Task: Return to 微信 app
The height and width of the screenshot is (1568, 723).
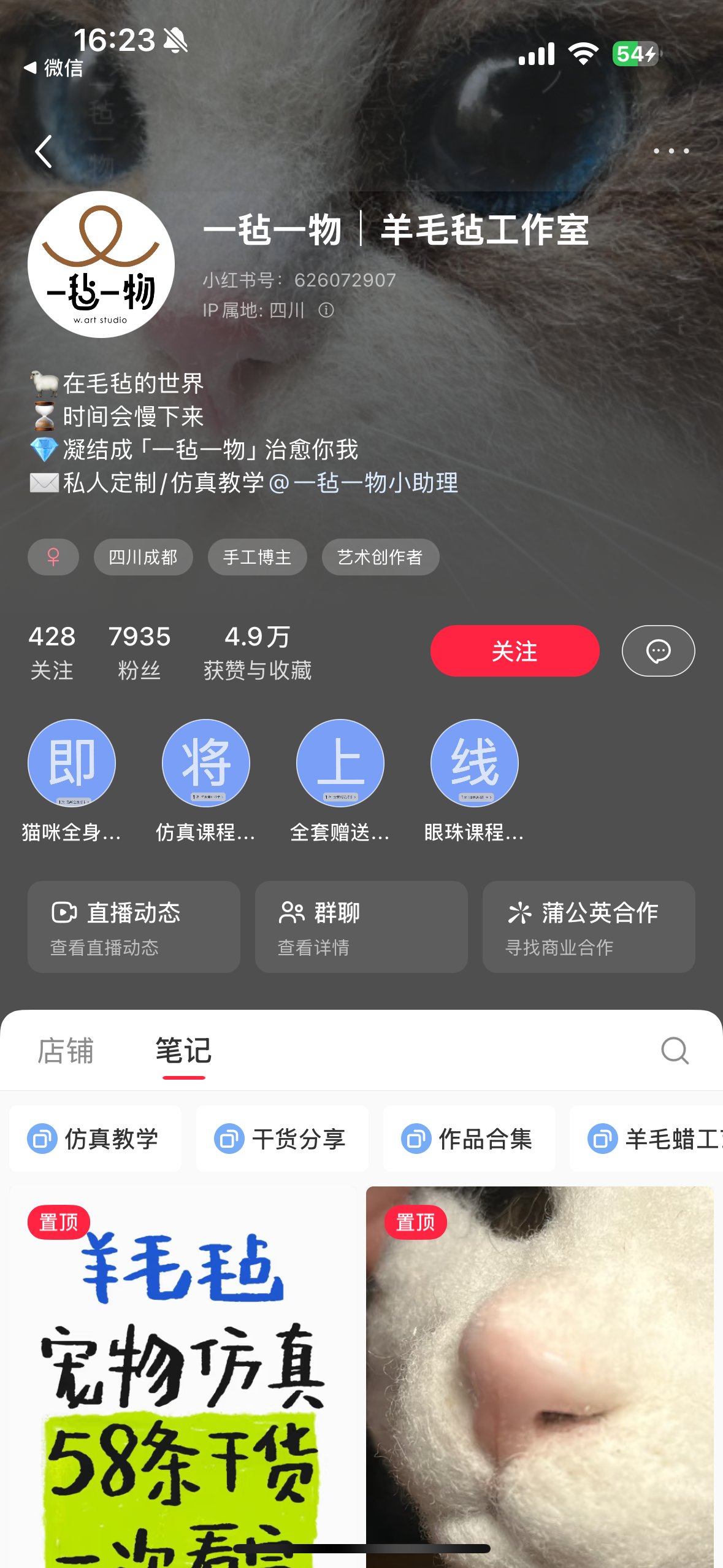Action: 53,68
